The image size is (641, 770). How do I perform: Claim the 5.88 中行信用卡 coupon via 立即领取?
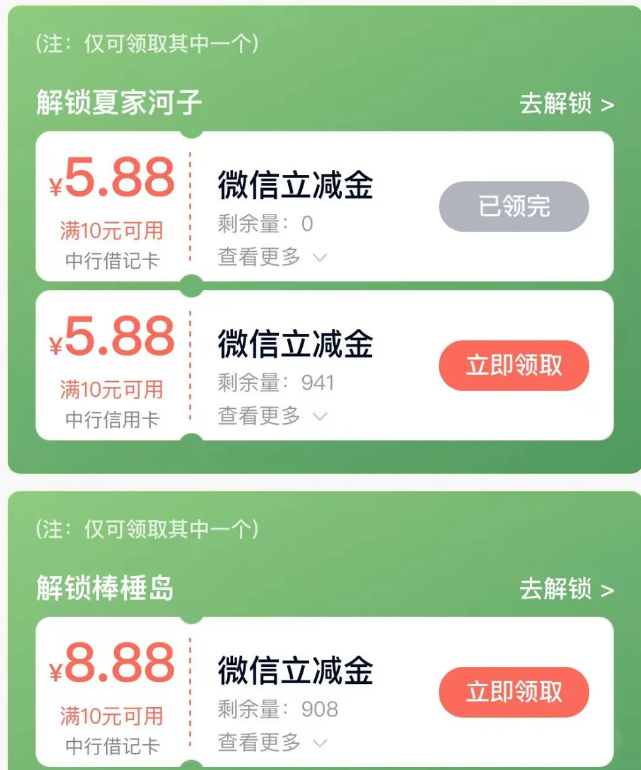click(x=514, y=366)
